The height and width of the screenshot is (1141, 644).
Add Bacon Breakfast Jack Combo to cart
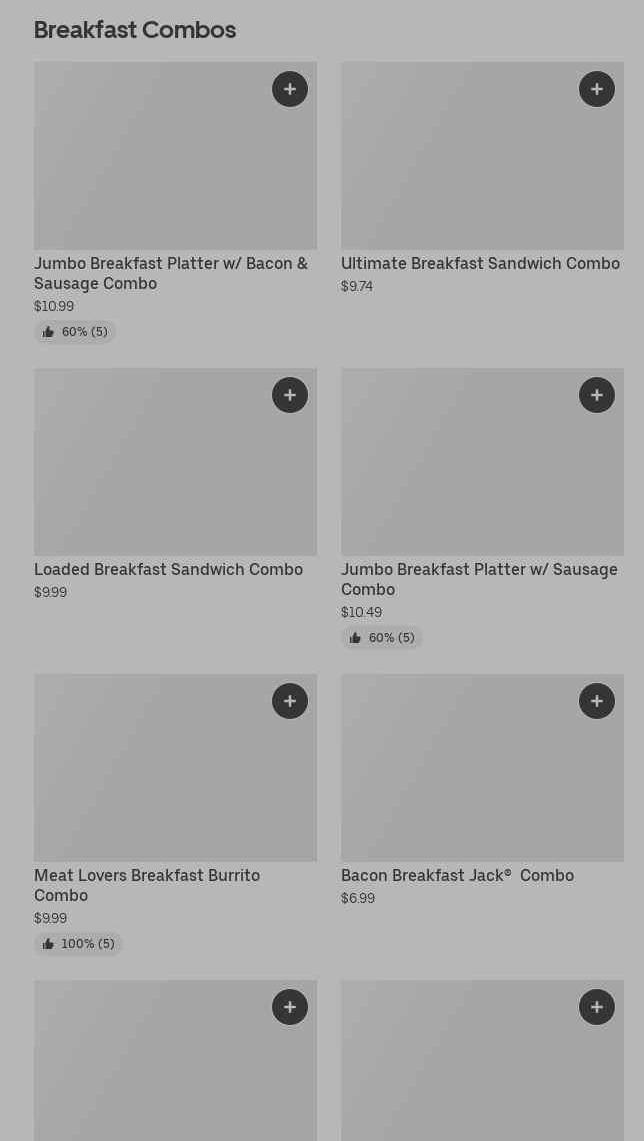pyautogui.click(x=597, y=701)
